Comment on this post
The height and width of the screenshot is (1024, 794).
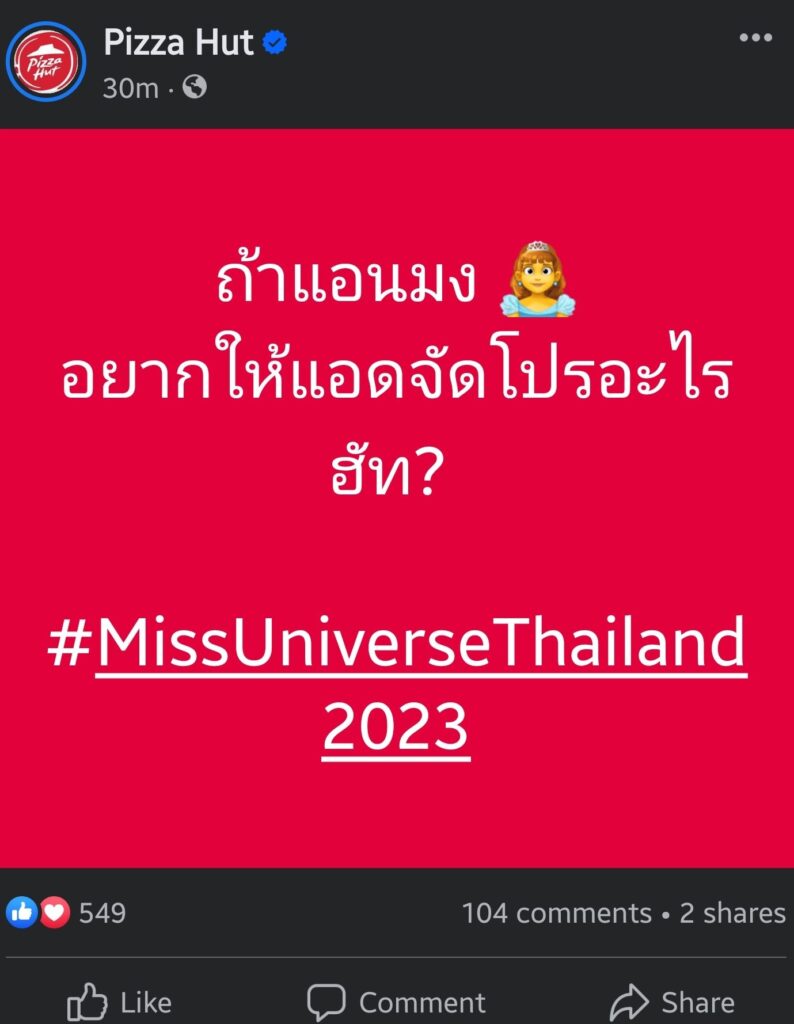pos(396,1001)
